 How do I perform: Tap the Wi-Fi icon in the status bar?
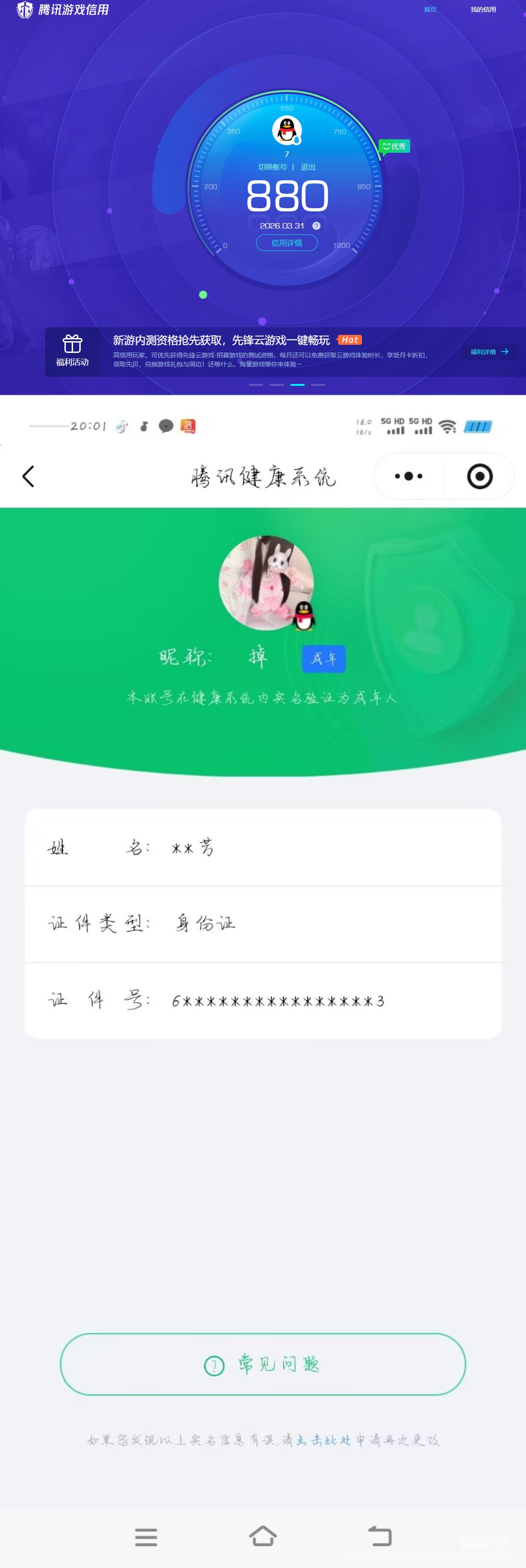(448, 427)
